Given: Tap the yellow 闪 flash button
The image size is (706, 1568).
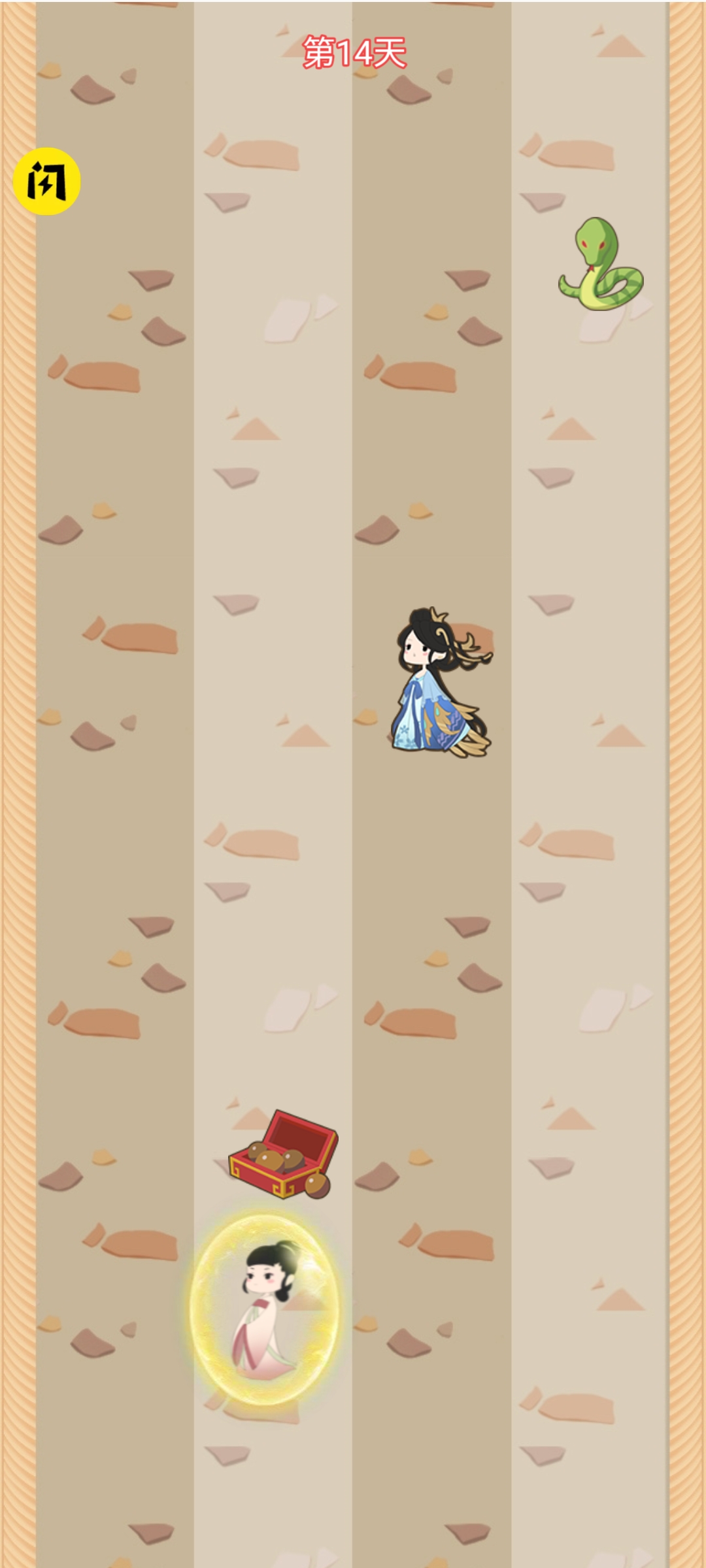Looking at the screenshot, I should point(46,182).
